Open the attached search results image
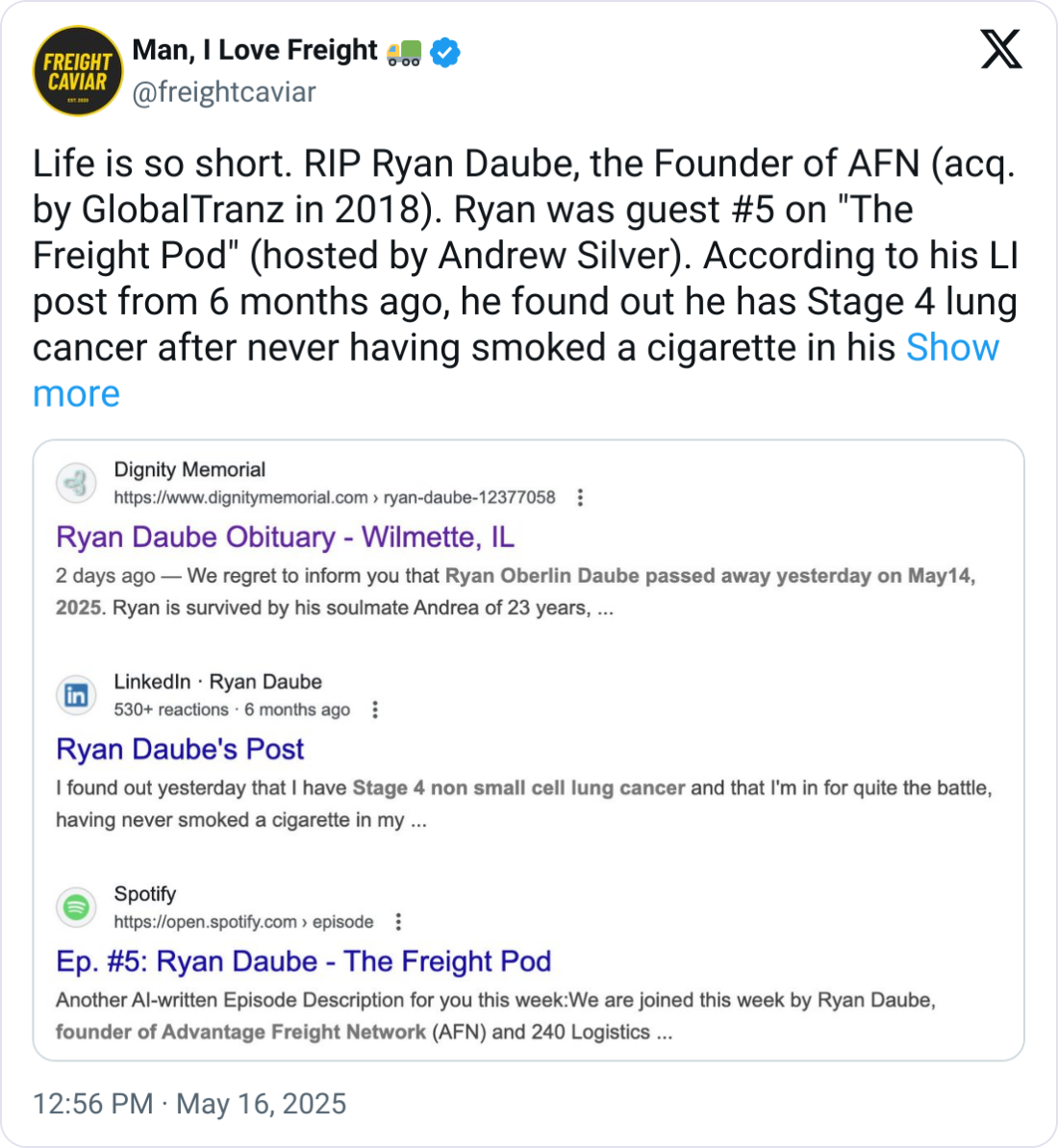This screenshot has width=1058, height=1148. click(x=529, y=750)
